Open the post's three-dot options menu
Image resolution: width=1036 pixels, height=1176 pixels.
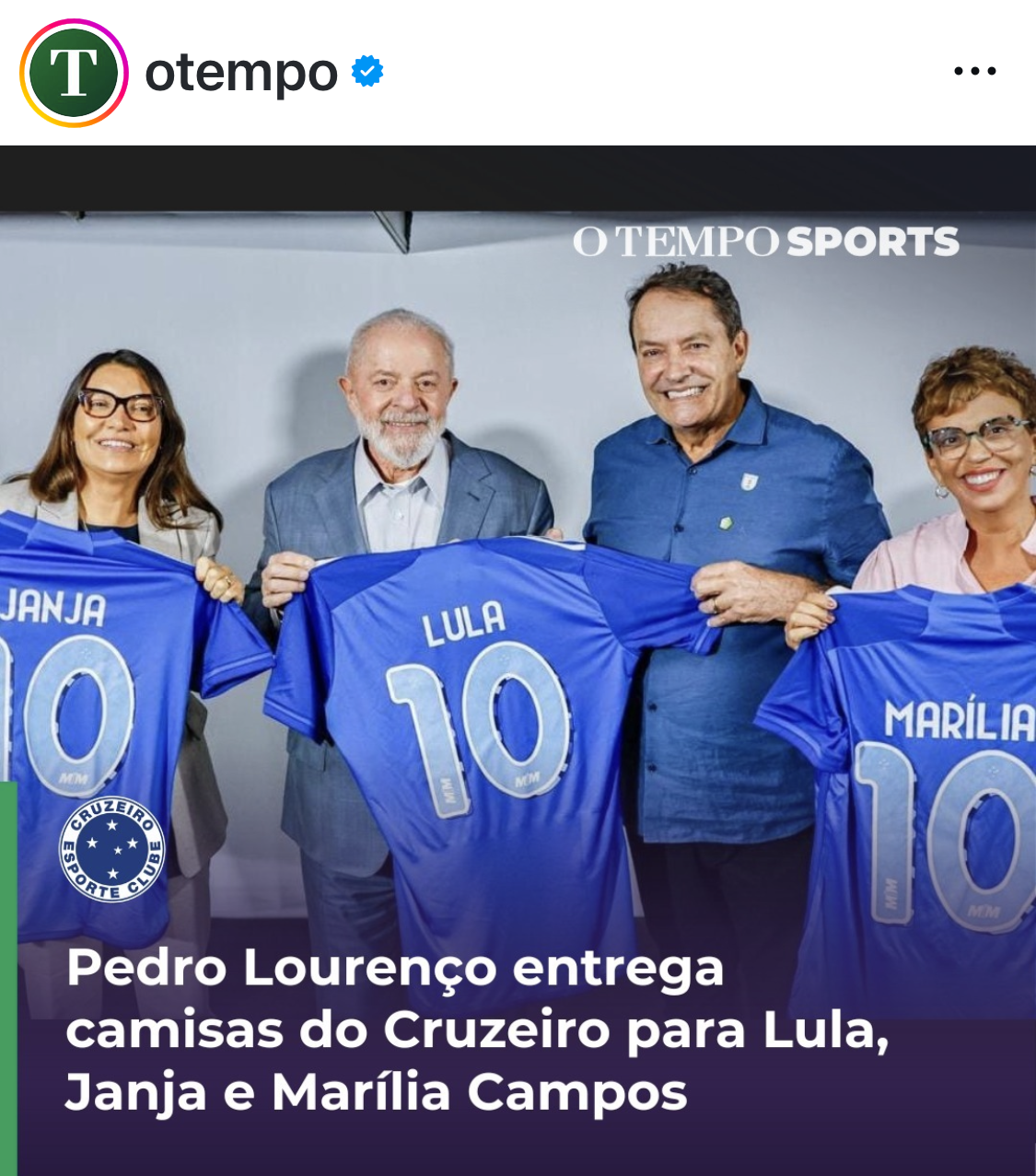974,71
